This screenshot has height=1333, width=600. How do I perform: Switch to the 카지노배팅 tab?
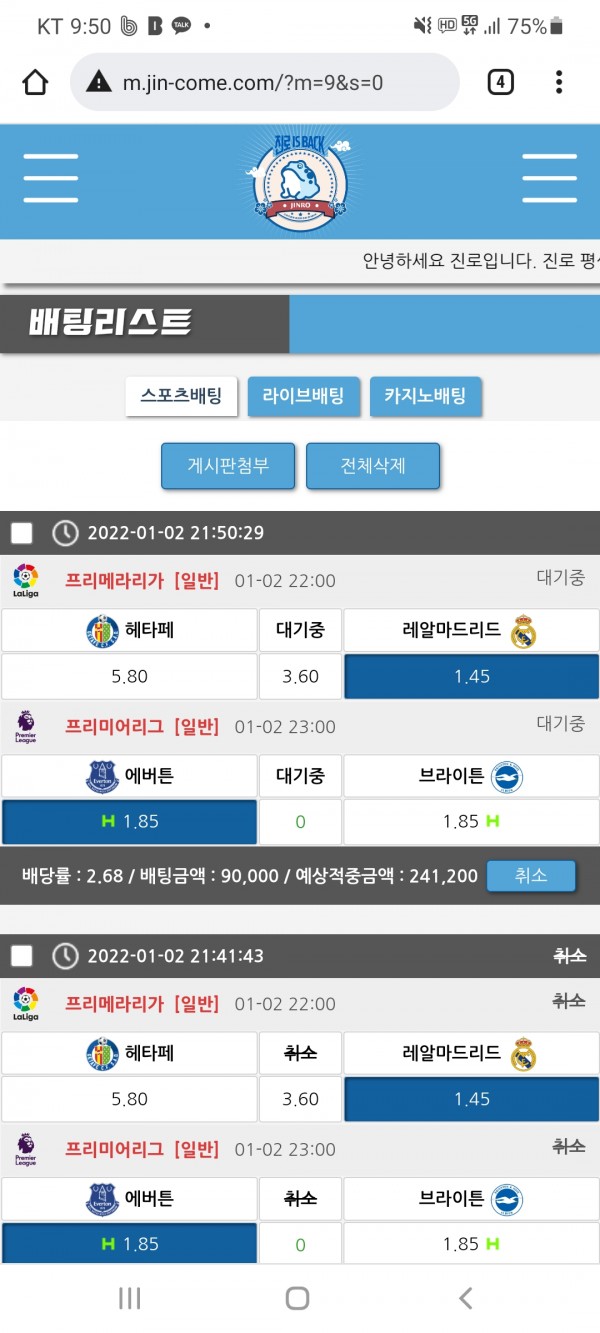pyautogui.click(x=425, y=396)
